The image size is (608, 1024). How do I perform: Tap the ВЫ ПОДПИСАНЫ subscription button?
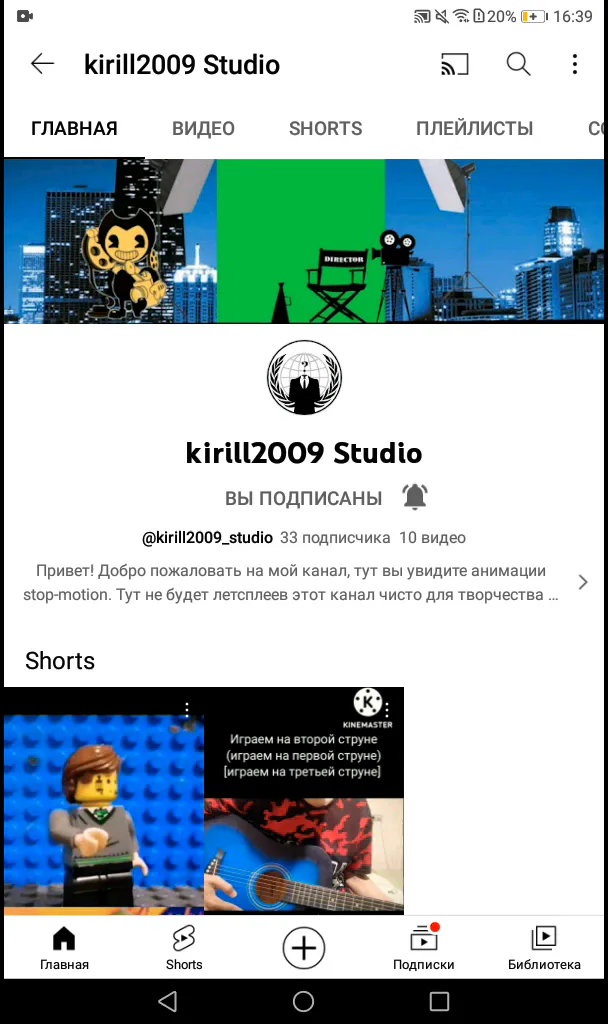[x=304, y=498]
